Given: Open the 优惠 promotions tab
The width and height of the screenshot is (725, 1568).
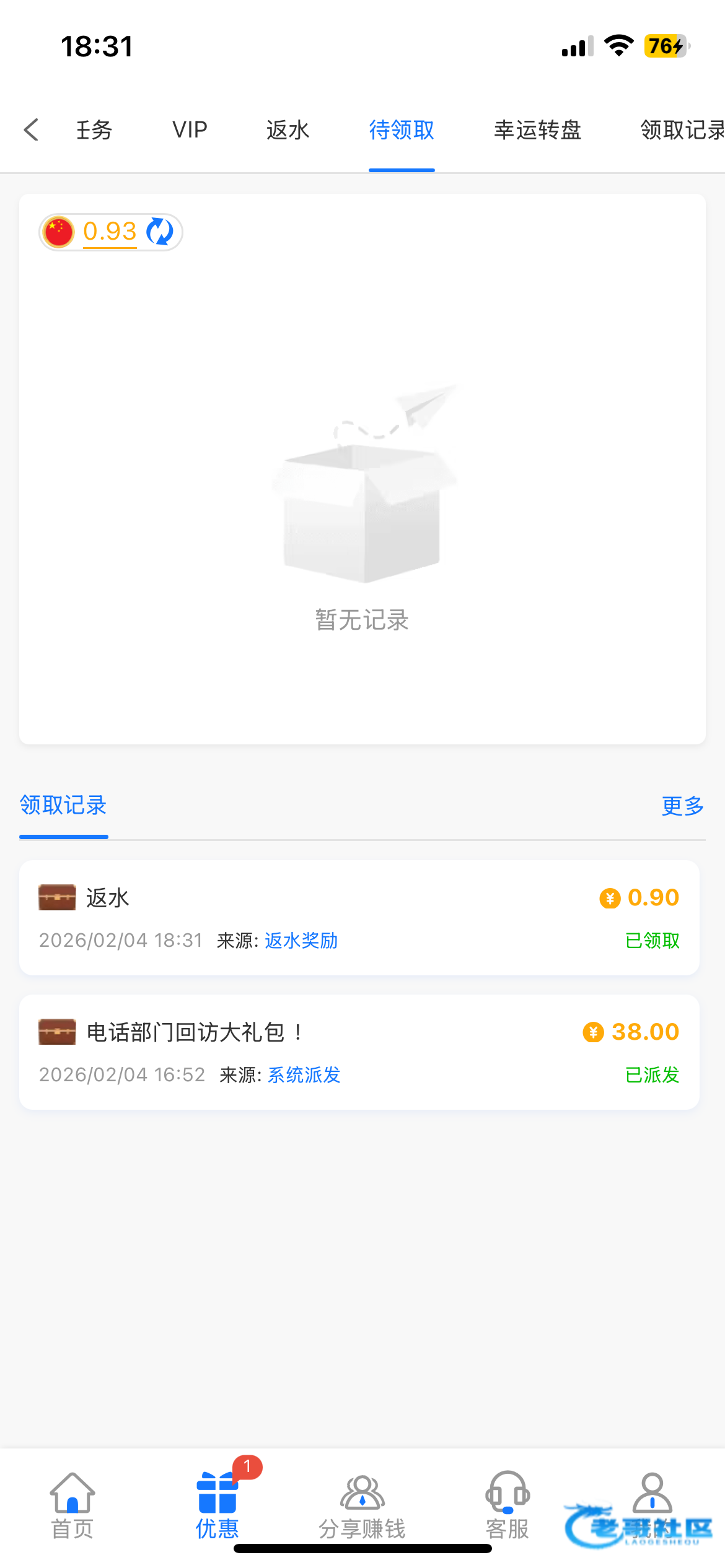Looking at the screenshot, I should coord(217,1506).
